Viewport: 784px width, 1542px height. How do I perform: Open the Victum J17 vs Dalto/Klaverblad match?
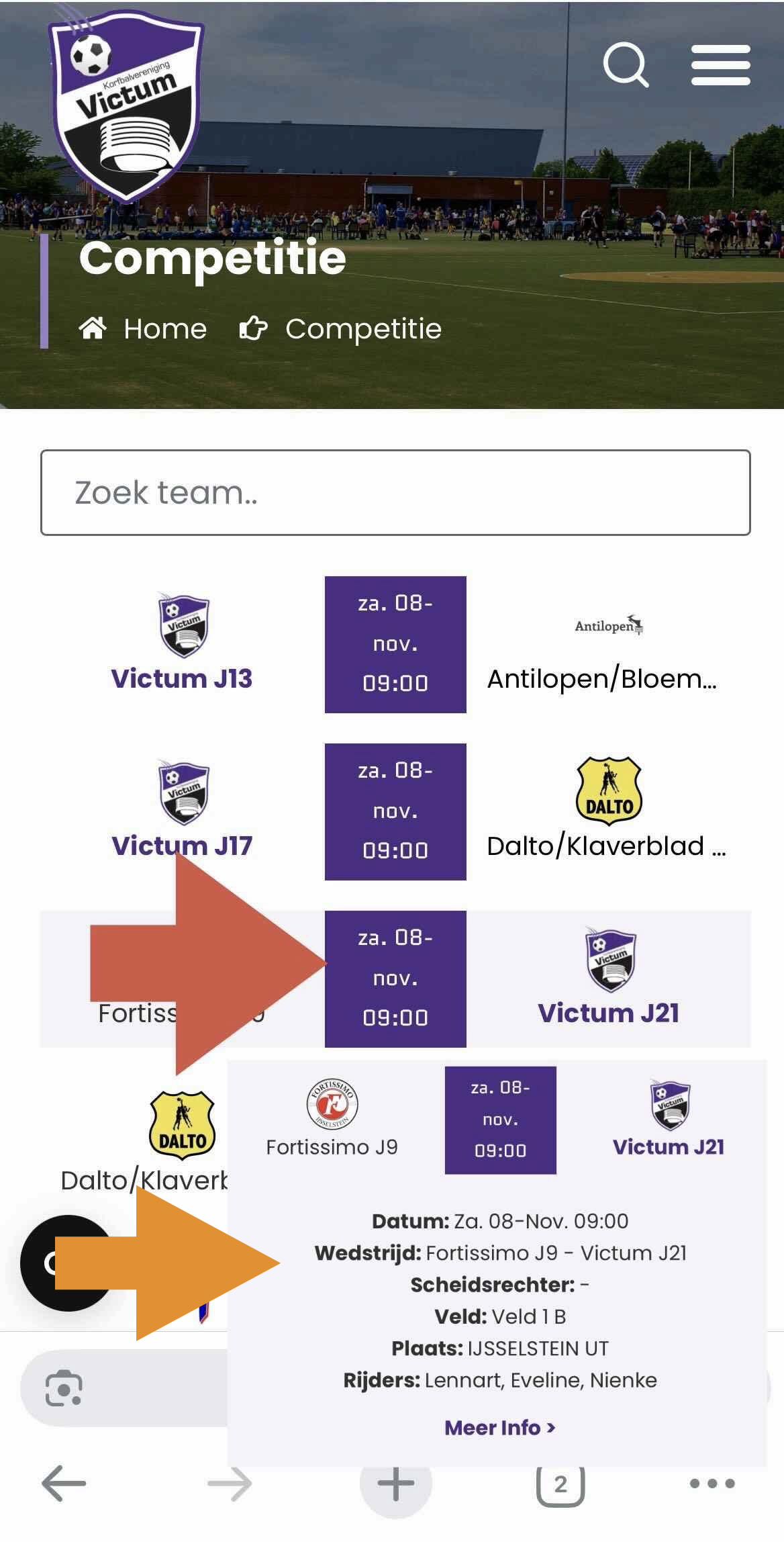click(x=395, y=812)
